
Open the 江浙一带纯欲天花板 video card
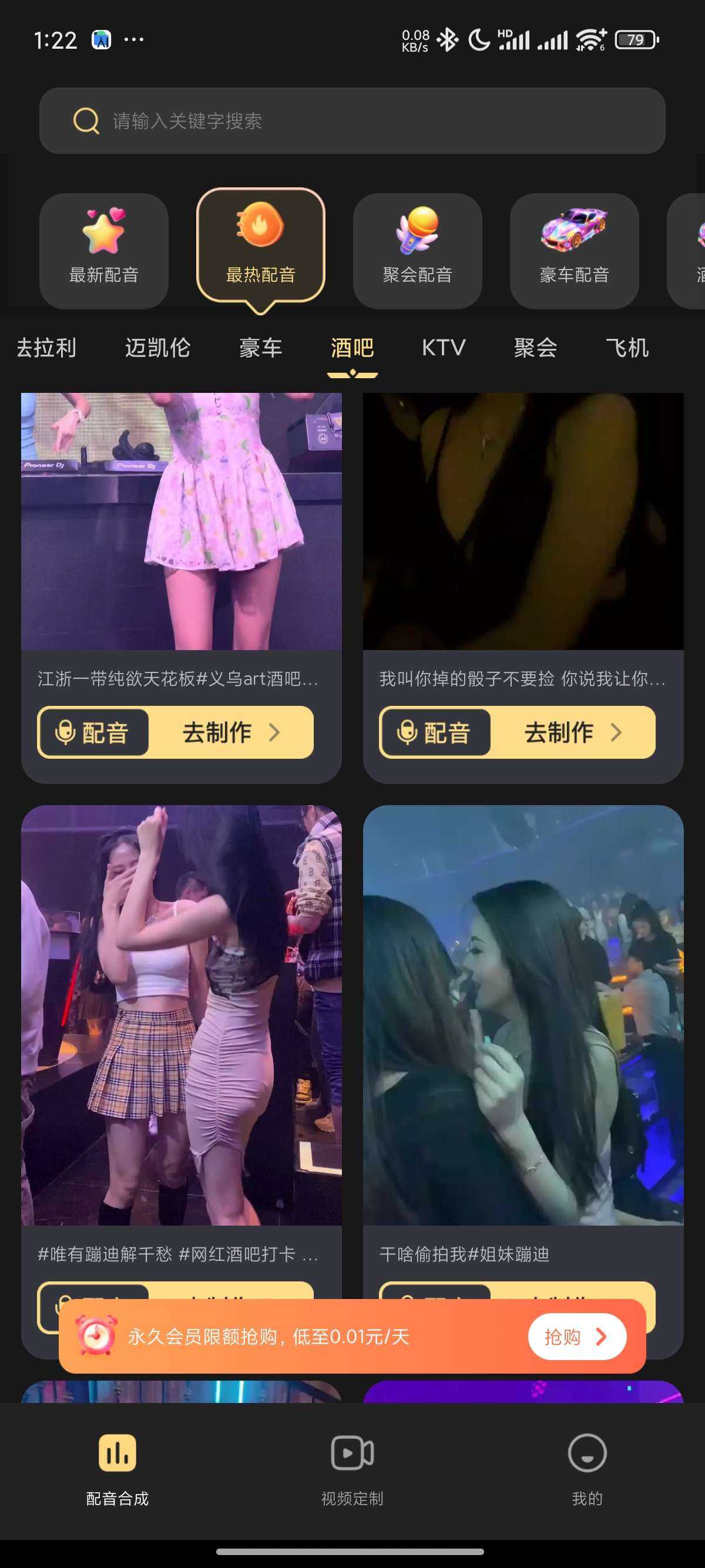tap(182, 521)
